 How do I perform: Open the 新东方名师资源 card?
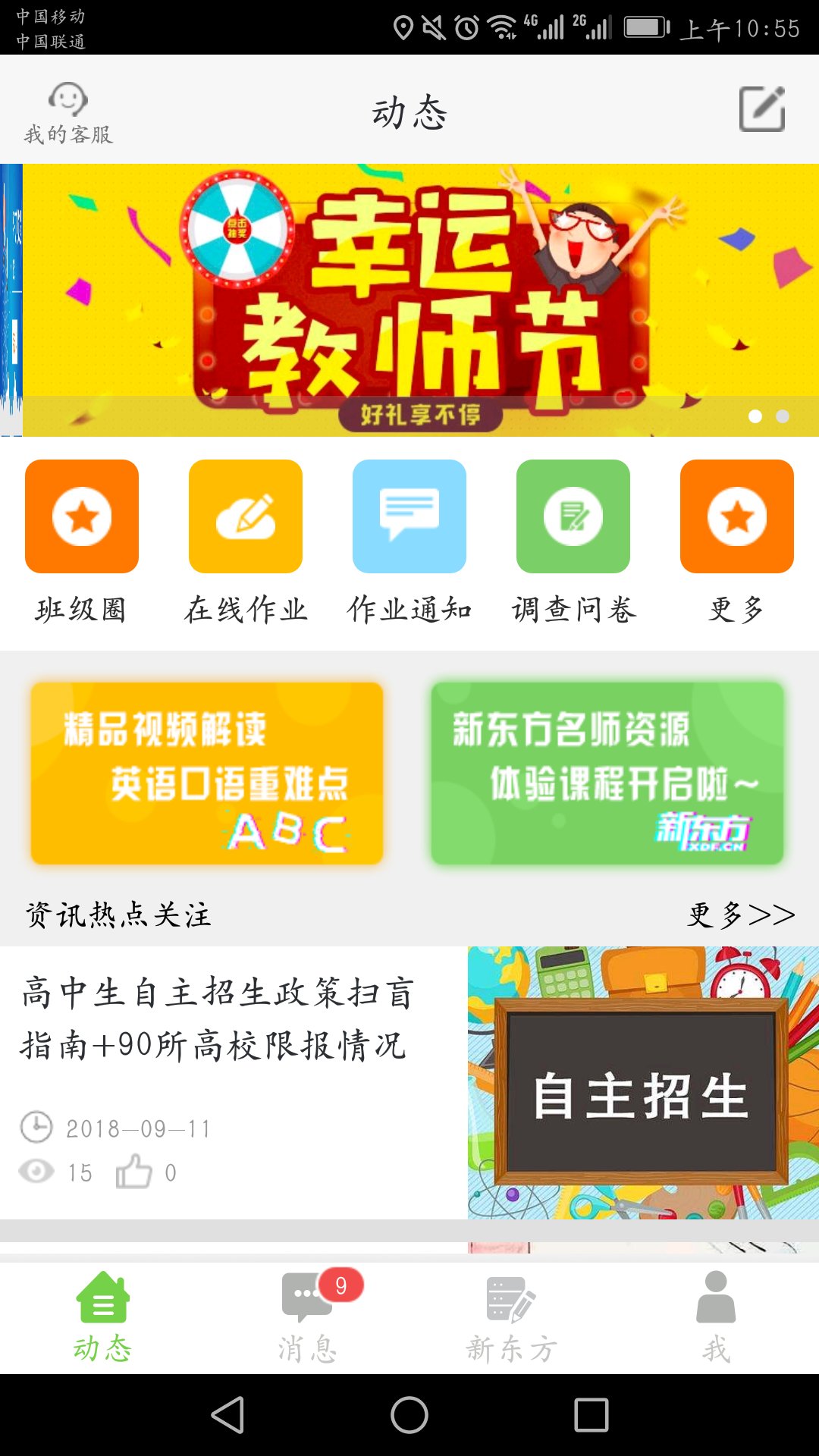607,773
